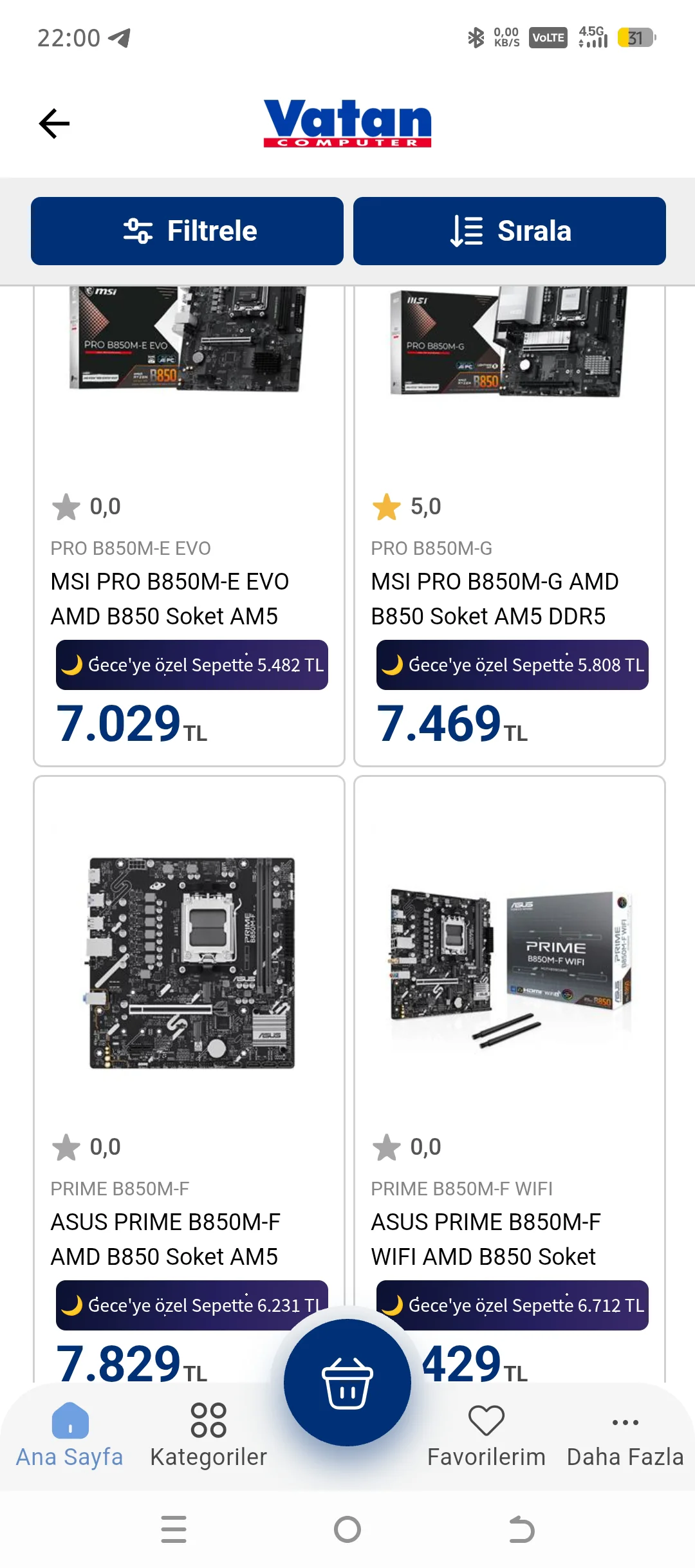This screenshot has width=695, height=1568.
Task: View the ASUS PRIME B850M-F WIFI card
Action: click(x=510, y=1078)
